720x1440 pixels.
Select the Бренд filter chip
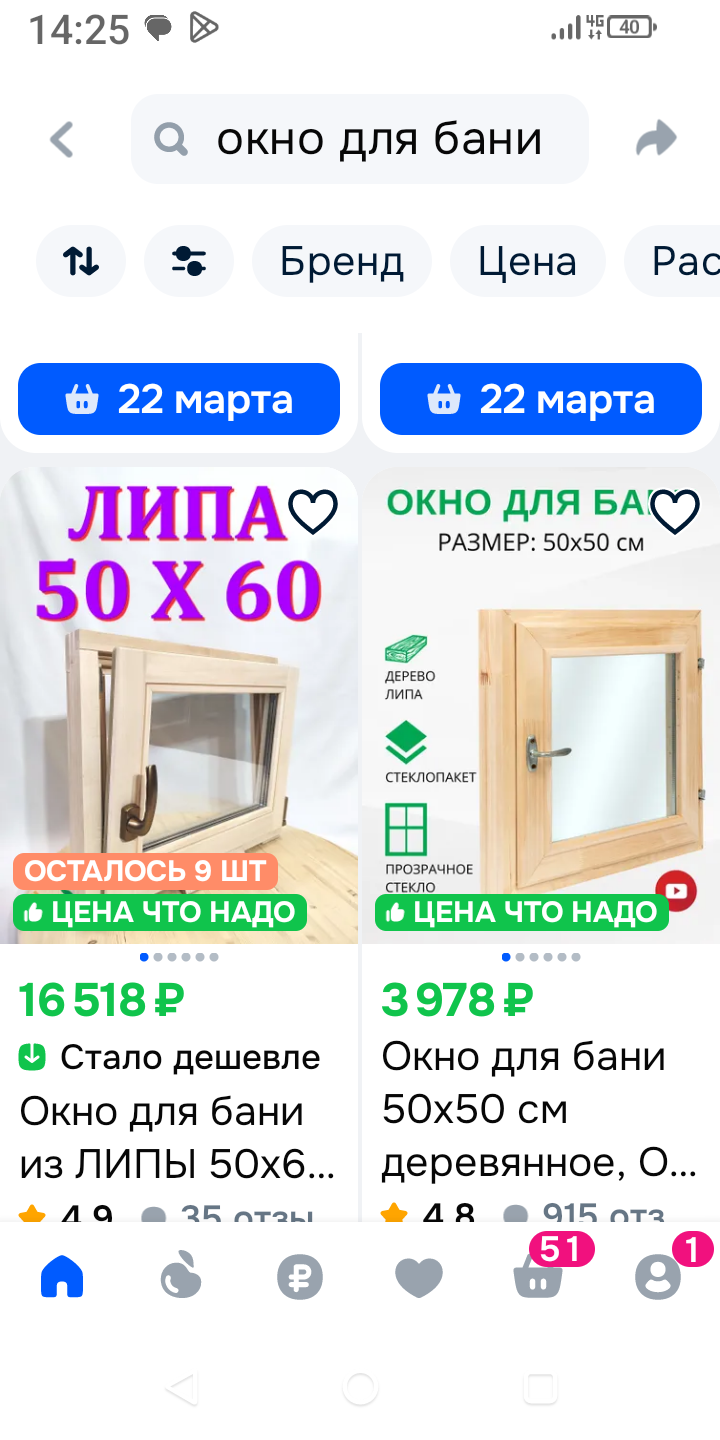(341, 262)
